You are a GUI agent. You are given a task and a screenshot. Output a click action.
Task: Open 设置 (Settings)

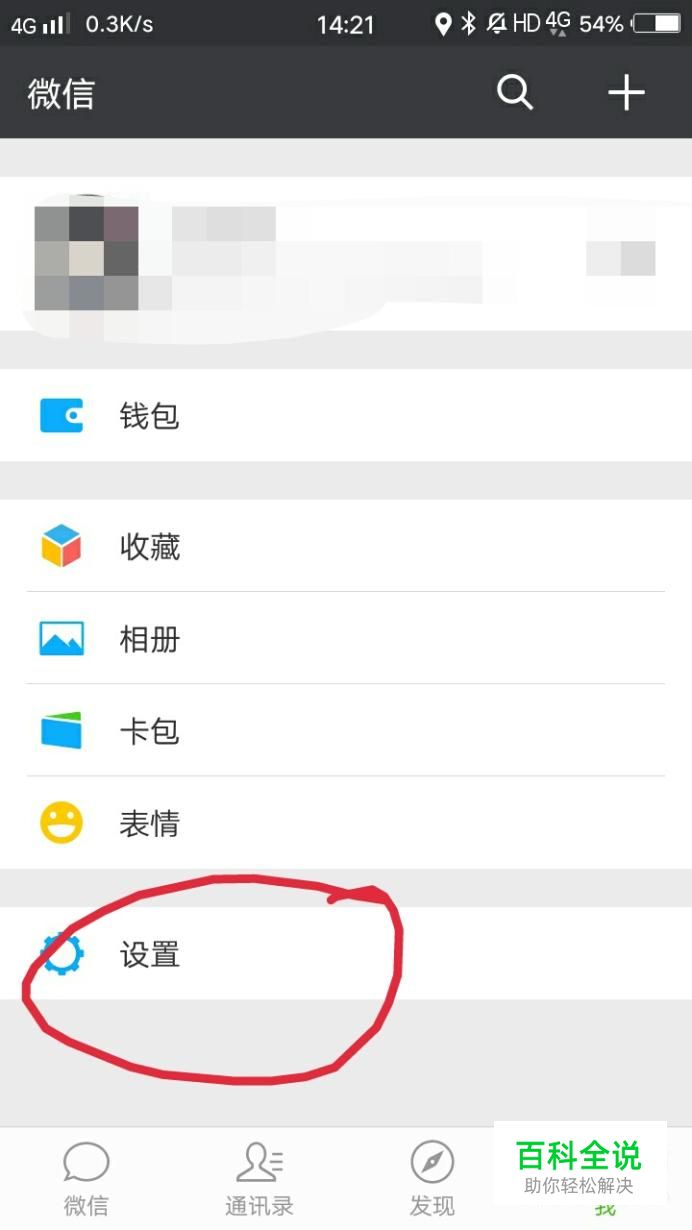pos(346,954)
